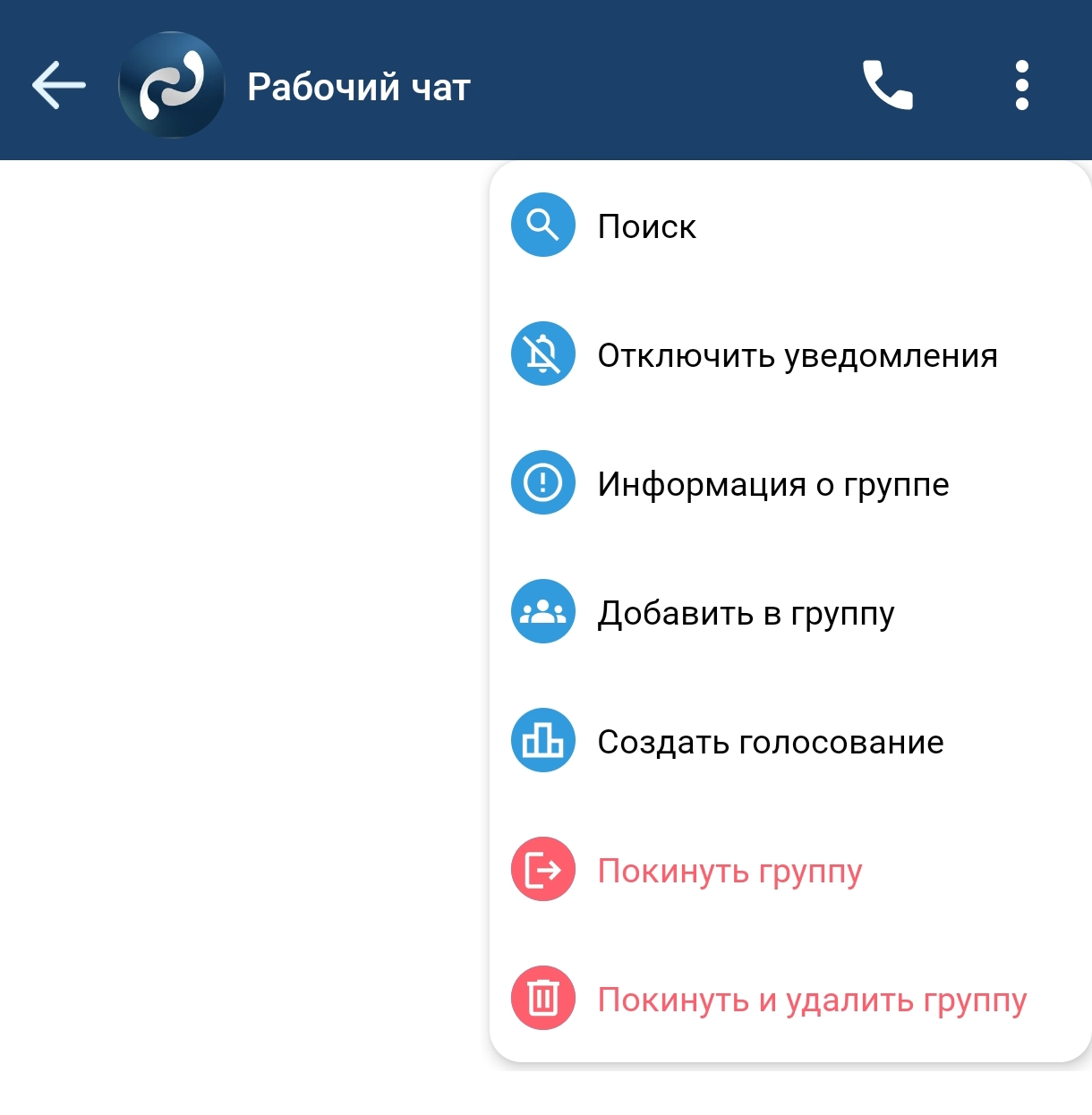This screenshot has width=1092, height=1115.
Task: Select Покинуть и удалить группу
Action: coord(811,1000)
